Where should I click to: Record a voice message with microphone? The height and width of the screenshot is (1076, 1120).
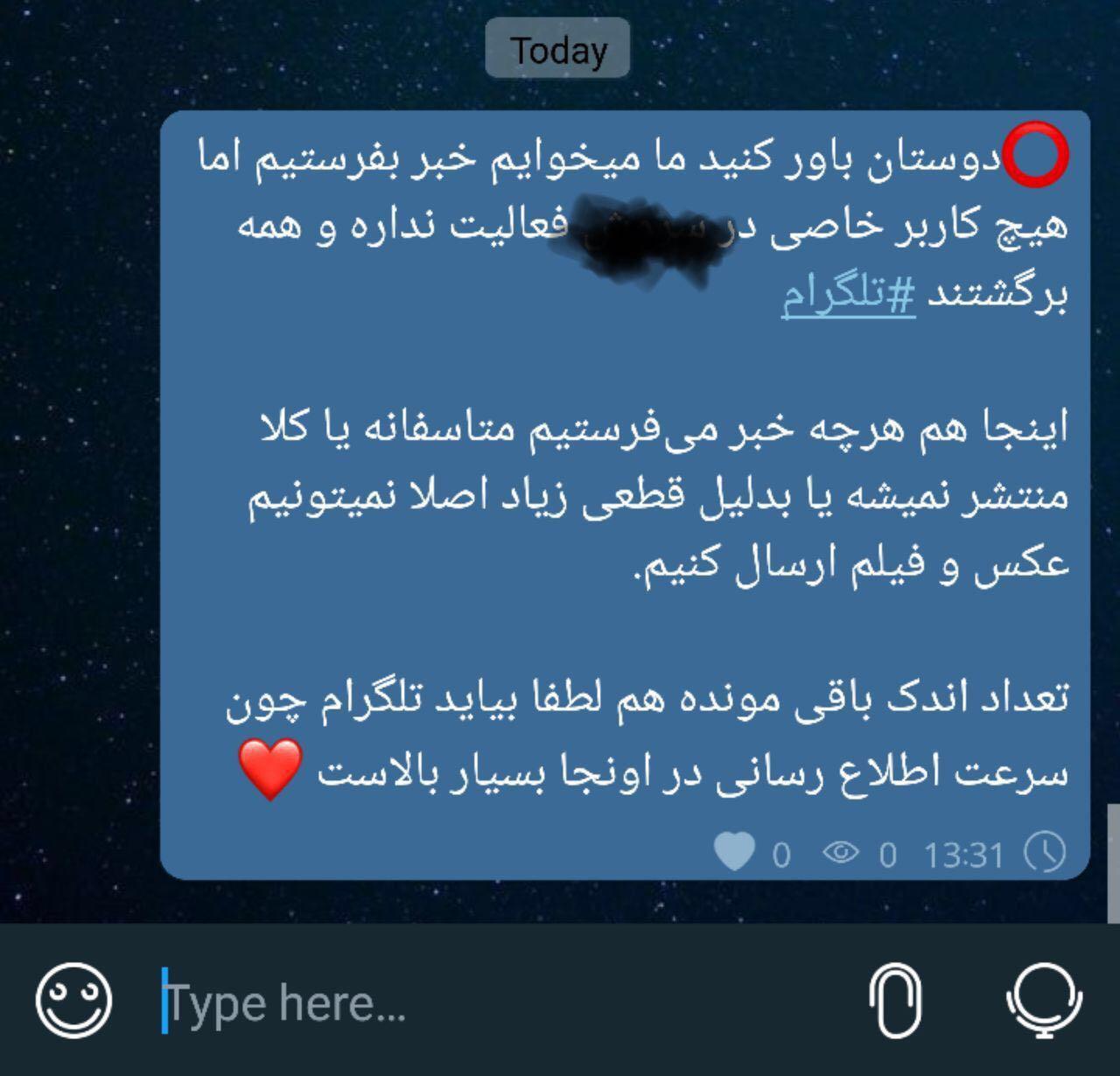[x=1044, y=1000]
